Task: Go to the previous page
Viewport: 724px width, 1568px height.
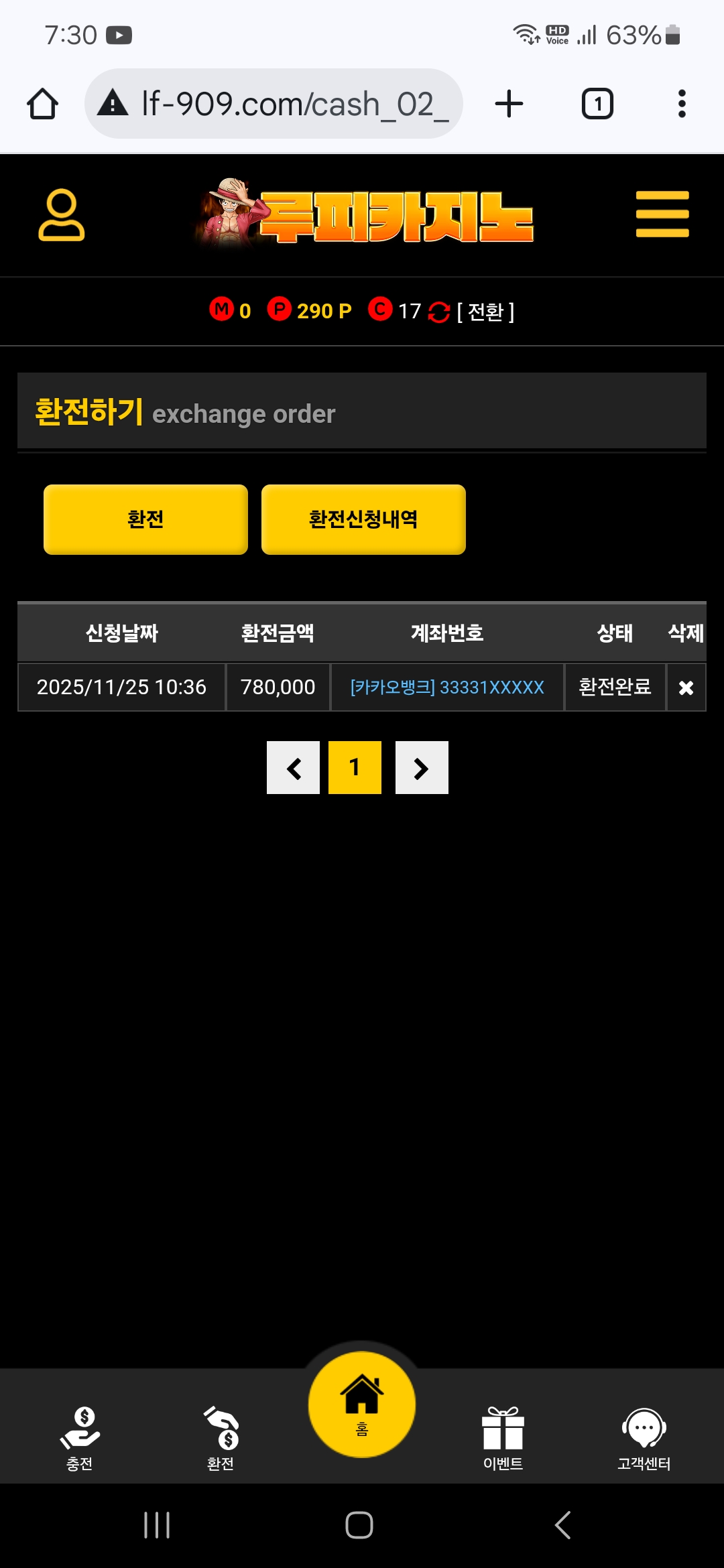Action: coord(293,768)
